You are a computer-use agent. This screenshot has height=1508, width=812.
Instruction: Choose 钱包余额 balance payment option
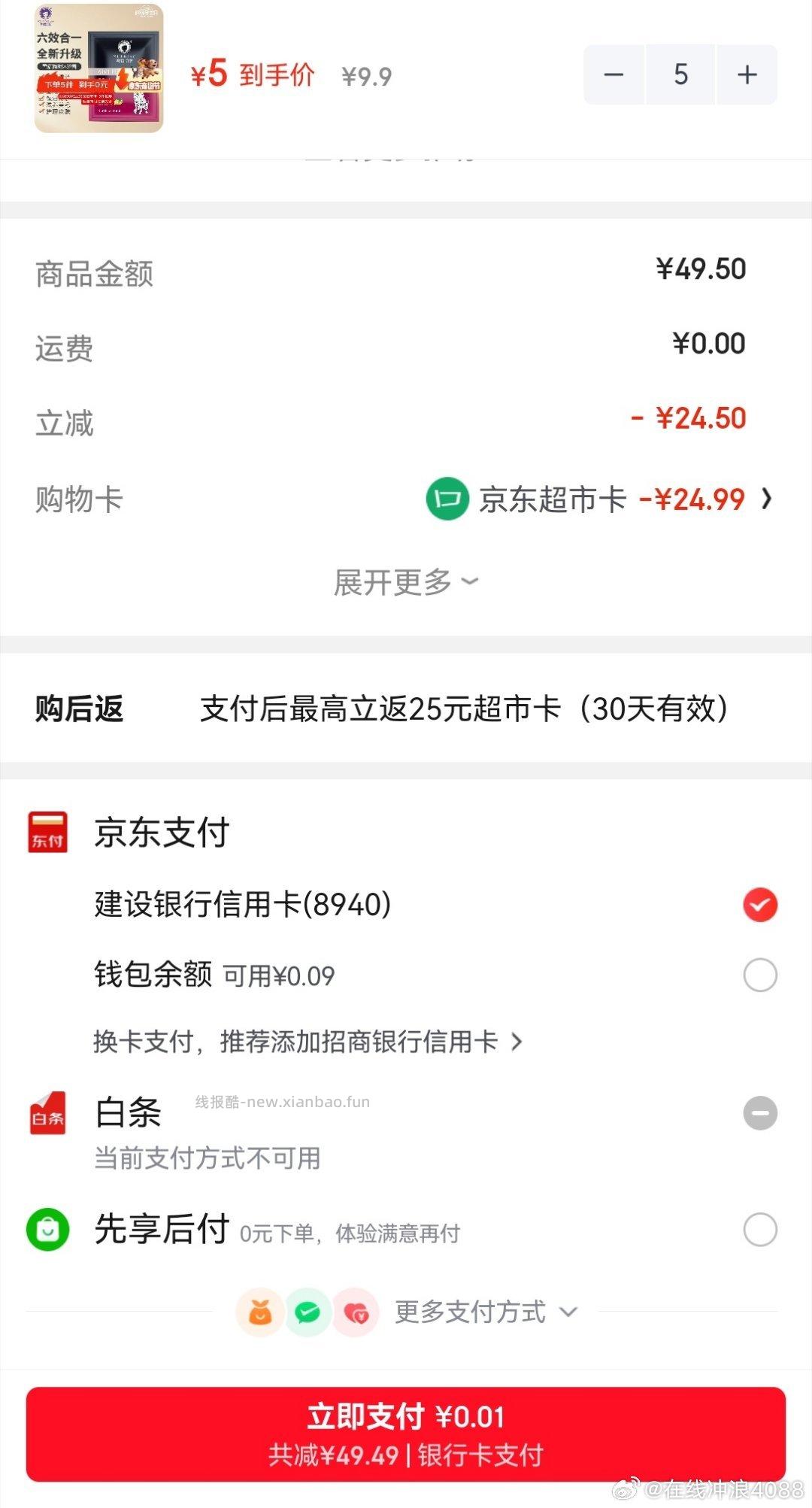point(759,974)
